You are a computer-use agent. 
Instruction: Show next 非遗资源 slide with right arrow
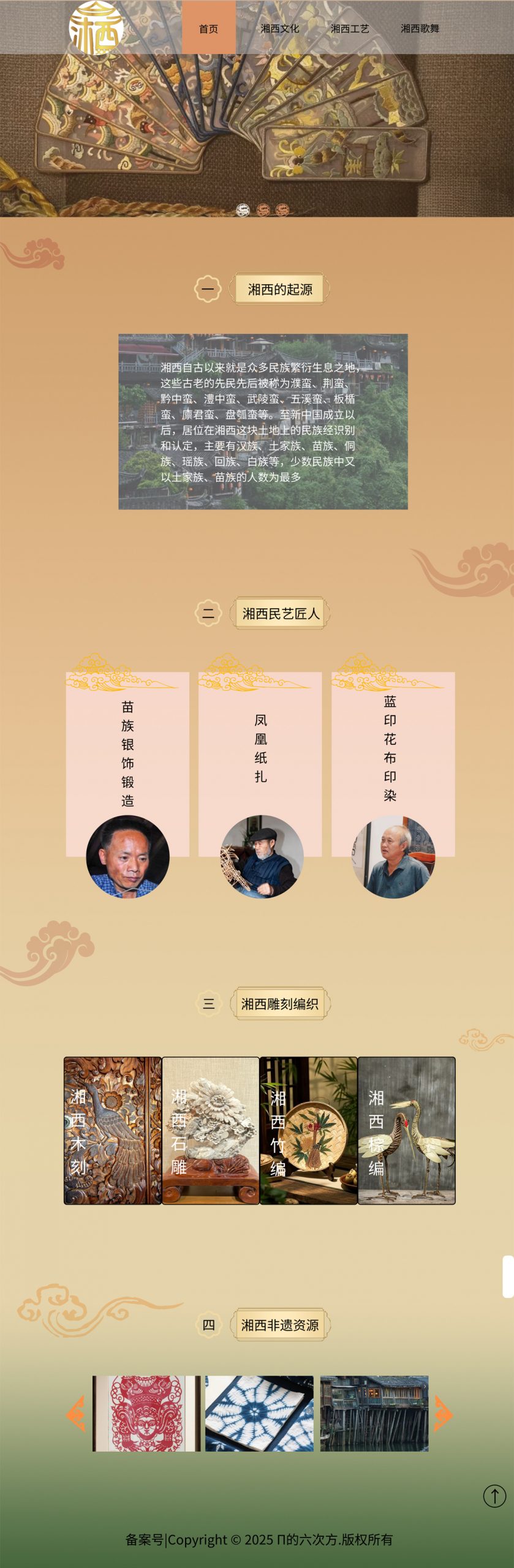point(443,1413)
